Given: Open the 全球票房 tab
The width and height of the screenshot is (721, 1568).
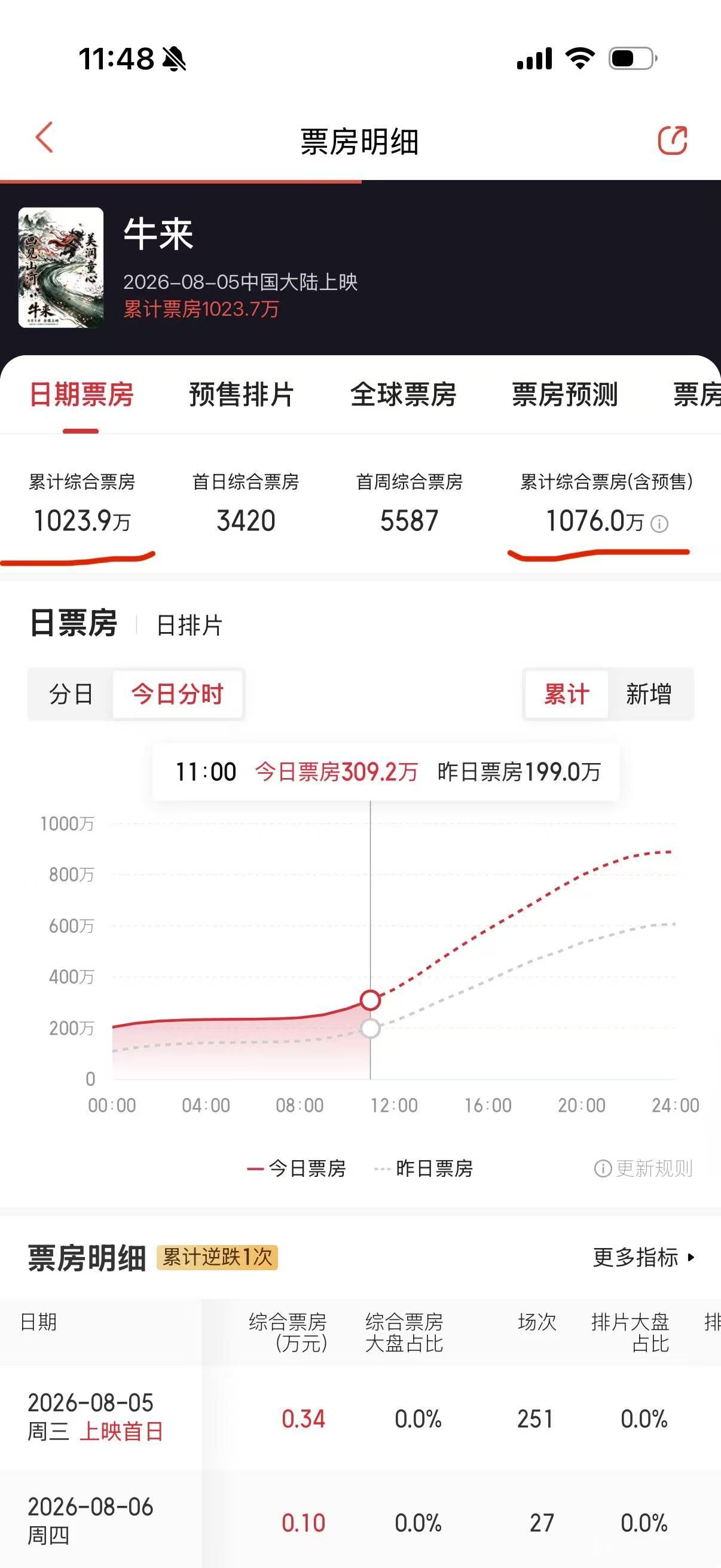Looking at the screenshot, I should (x=404, y=395).
